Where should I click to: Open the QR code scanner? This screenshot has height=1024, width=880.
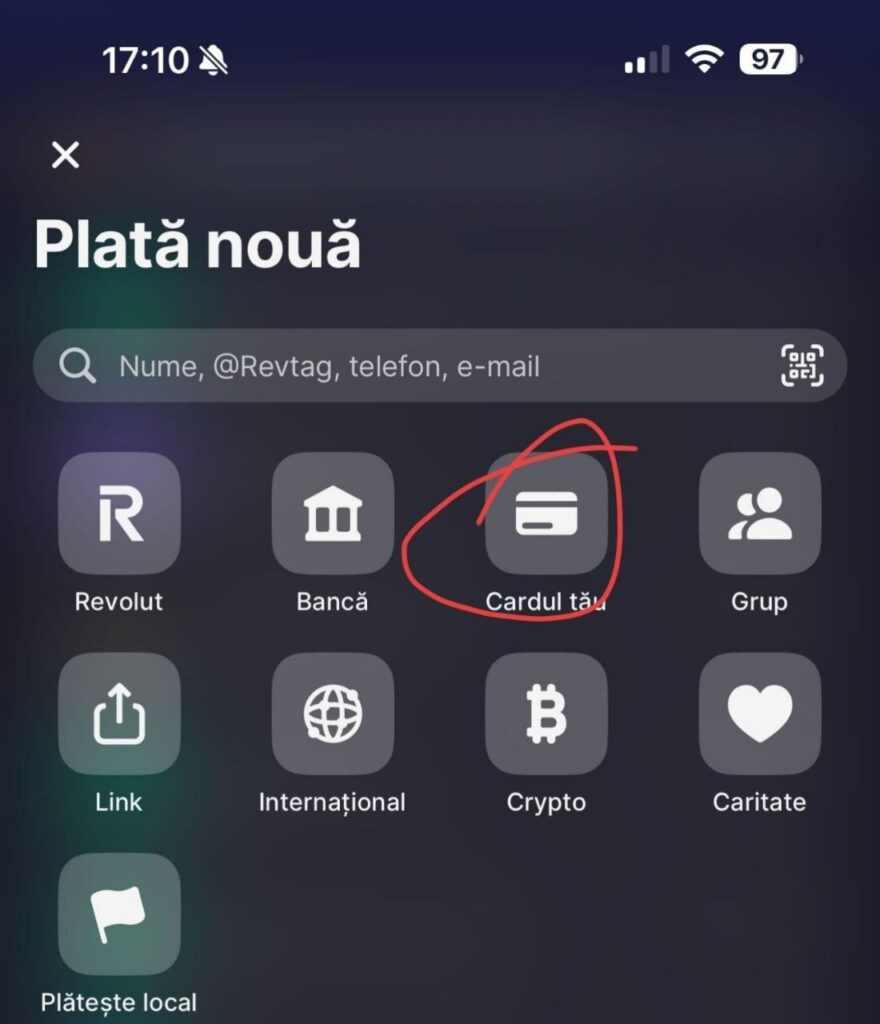pos(802,366)
